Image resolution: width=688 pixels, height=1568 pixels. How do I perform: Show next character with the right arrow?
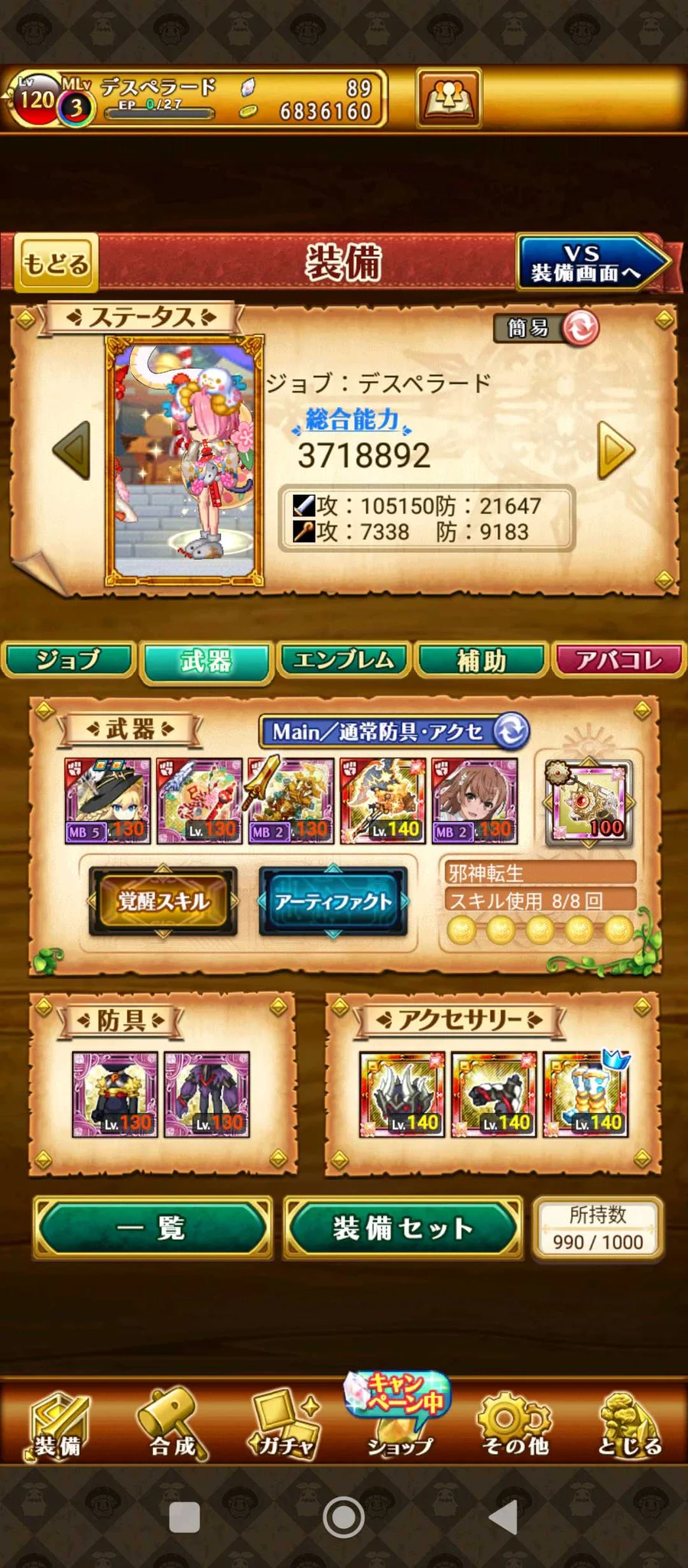tap(615, 451)
